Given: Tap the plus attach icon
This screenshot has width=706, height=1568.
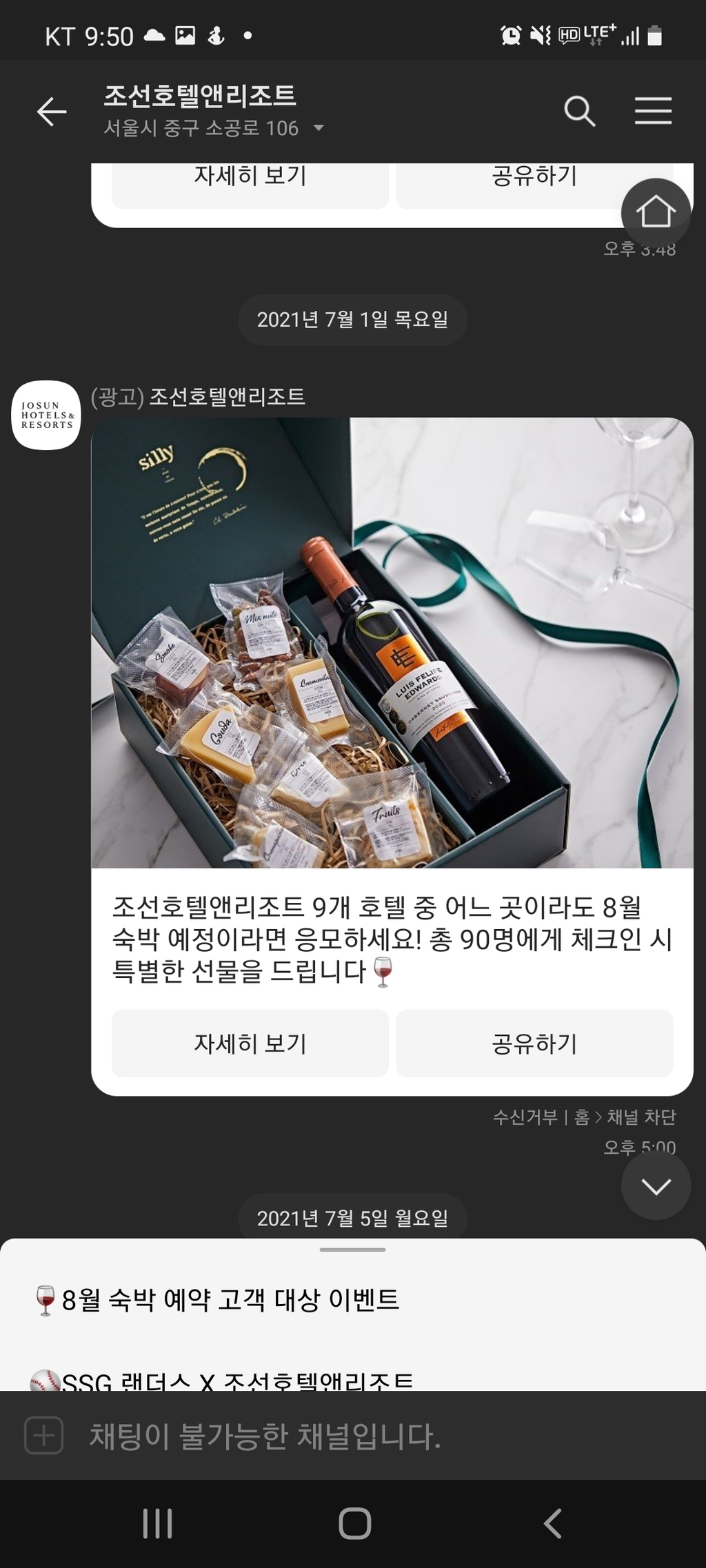Looking at the screenshot, I should point(43,1436).
